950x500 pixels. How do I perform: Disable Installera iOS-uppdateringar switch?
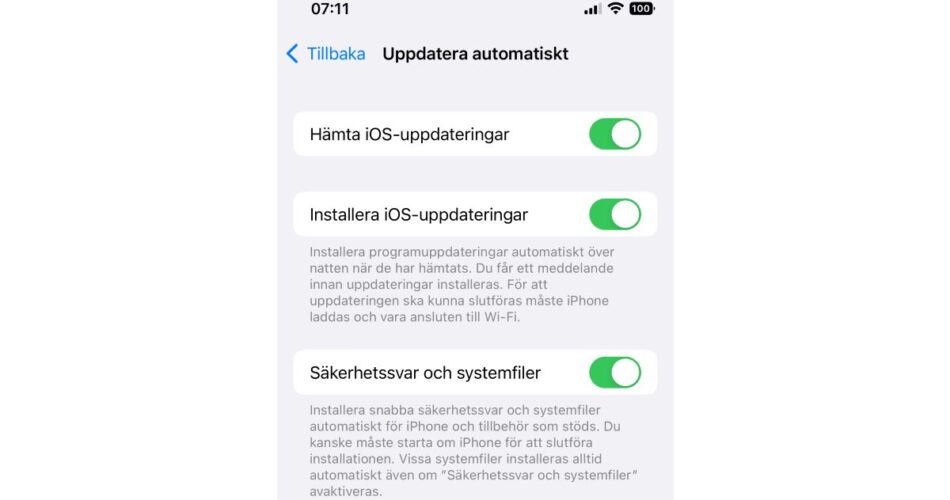click(x=614, y=214)
